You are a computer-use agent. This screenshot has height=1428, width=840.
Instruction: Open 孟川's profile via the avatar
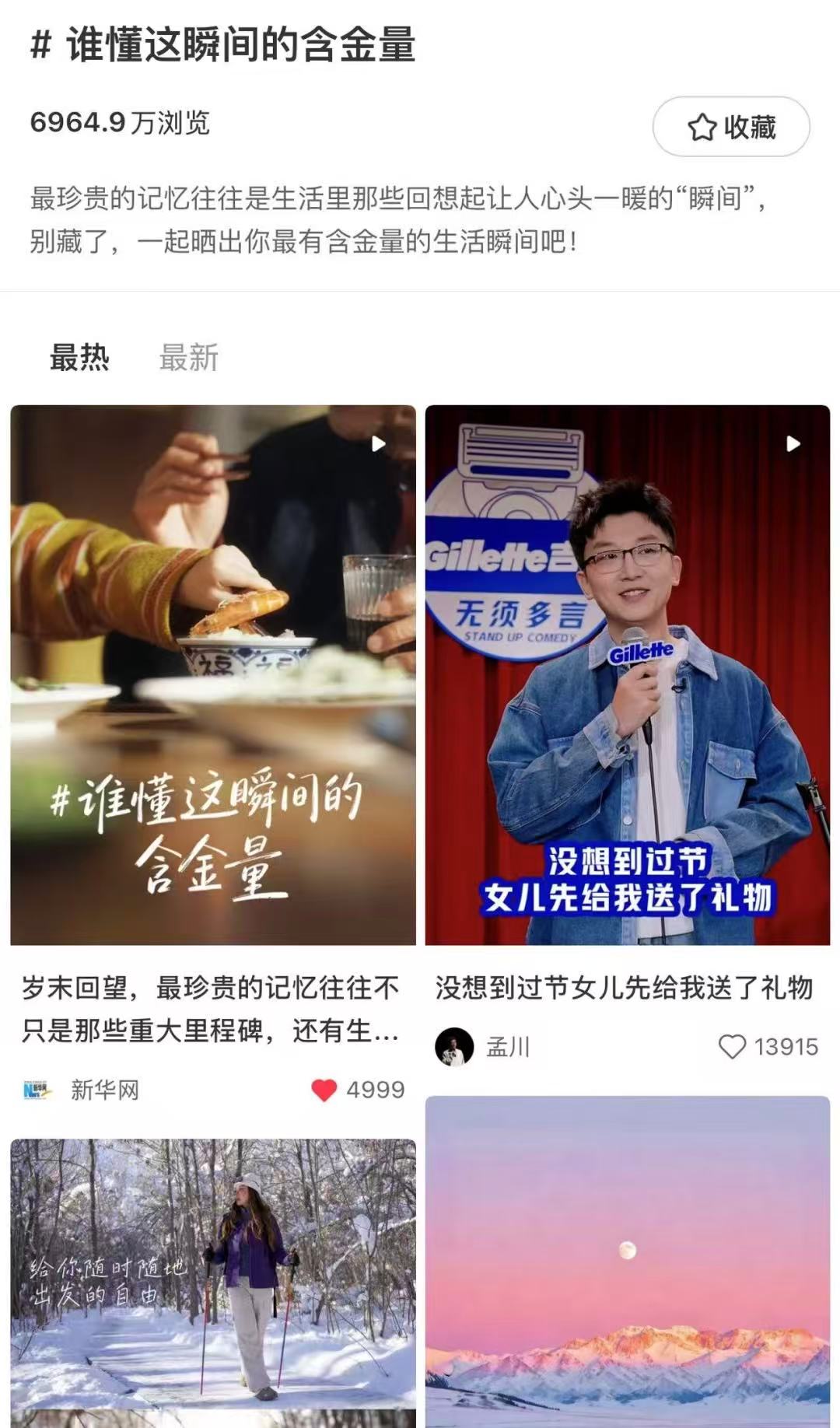[454, 1047]
